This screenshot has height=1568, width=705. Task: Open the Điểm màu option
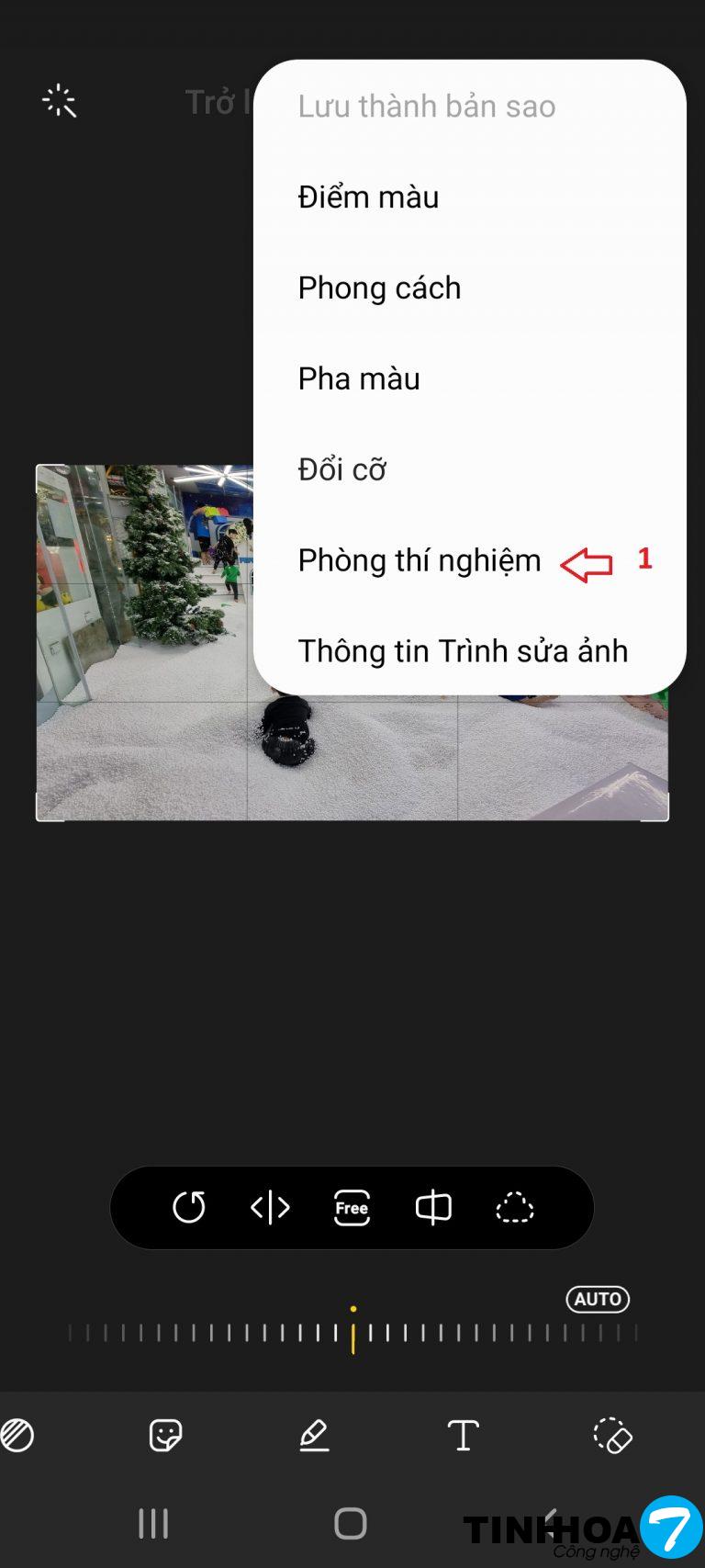coord(368,197)
